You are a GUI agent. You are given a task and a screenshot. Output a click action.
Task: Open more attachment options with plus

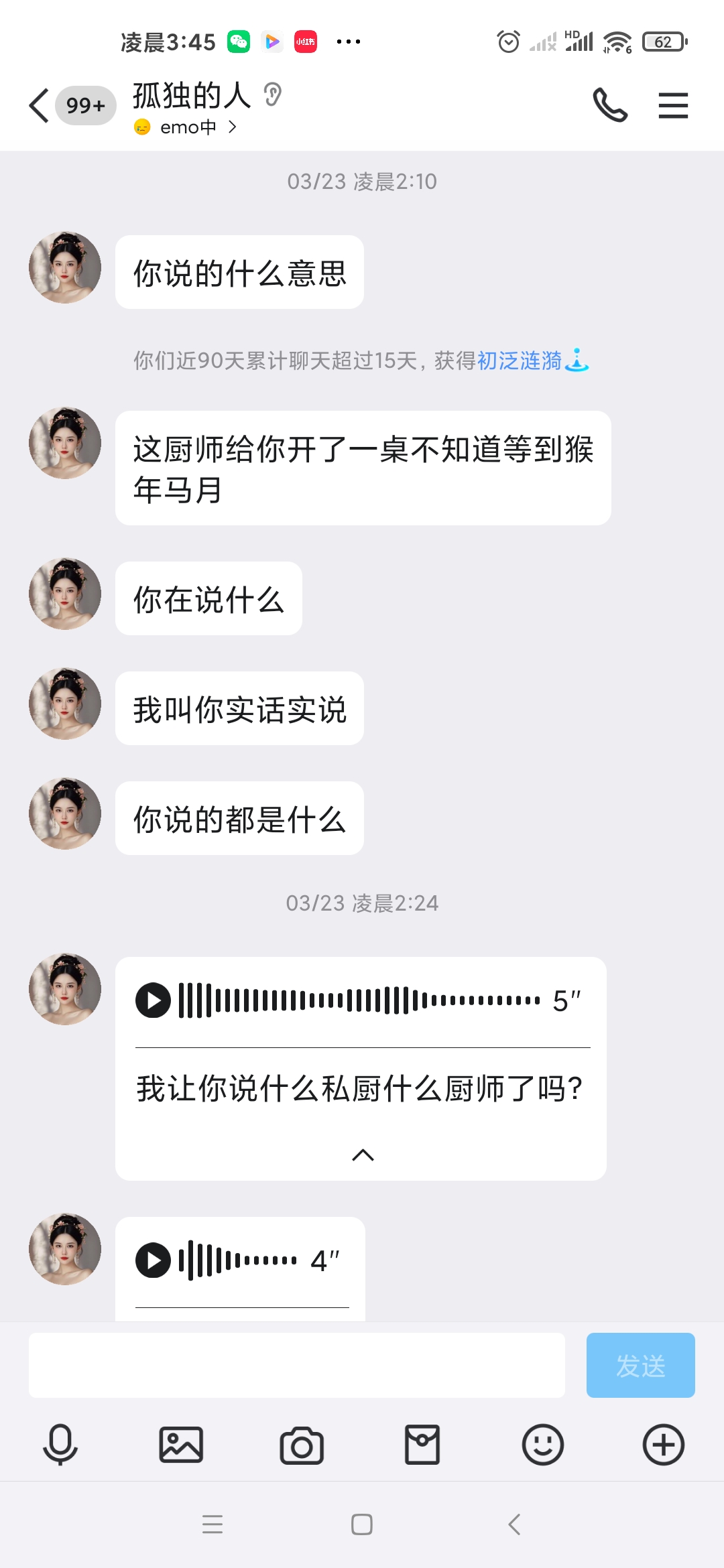pos(663,1444)
